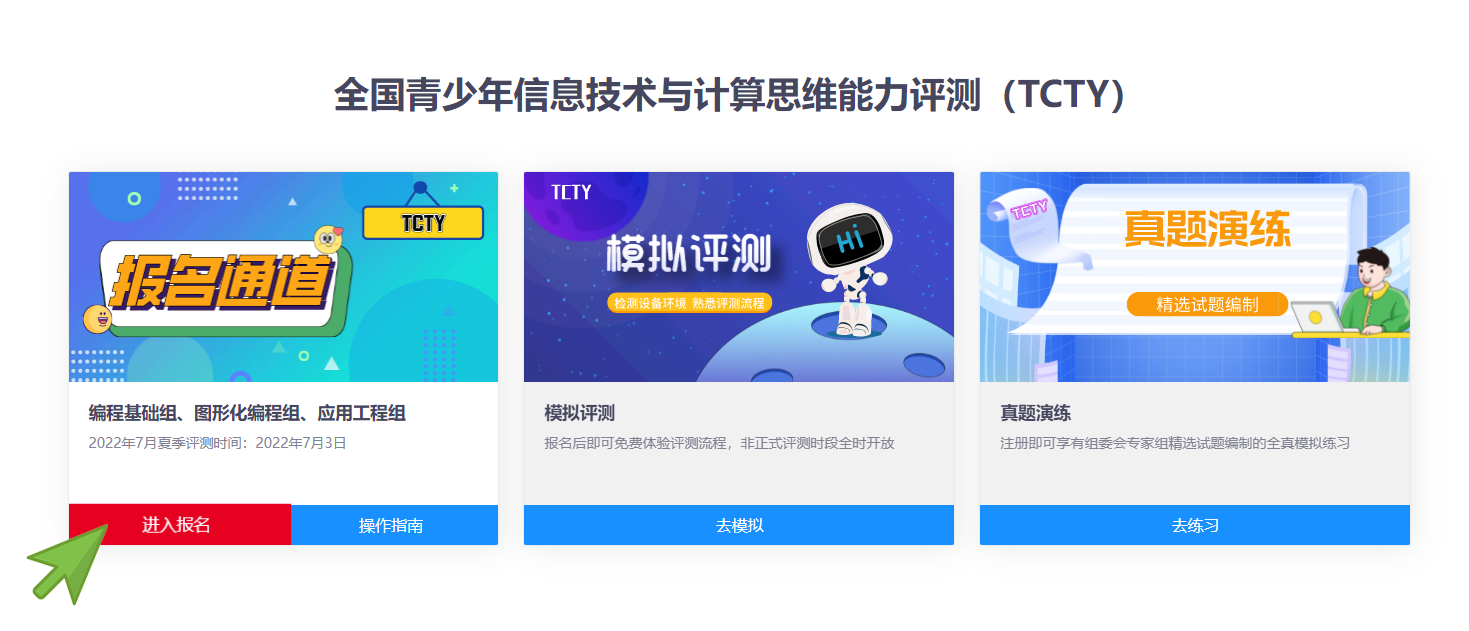Start the mock test via 去模拟
This screenshot has width=1469, height=631.
[739, 525]
